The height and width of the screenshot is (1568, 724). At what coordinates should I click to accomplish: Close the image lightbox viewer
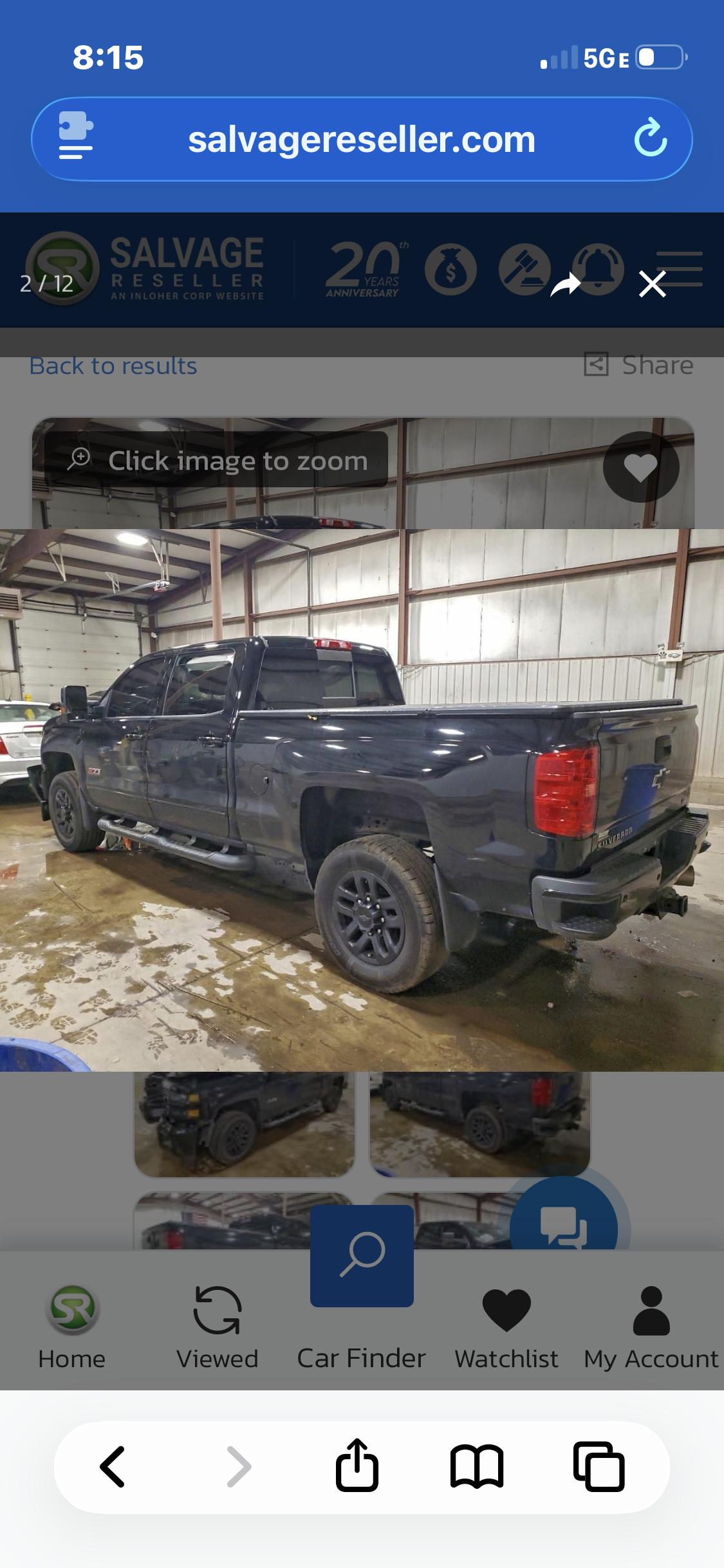point(652,284)
